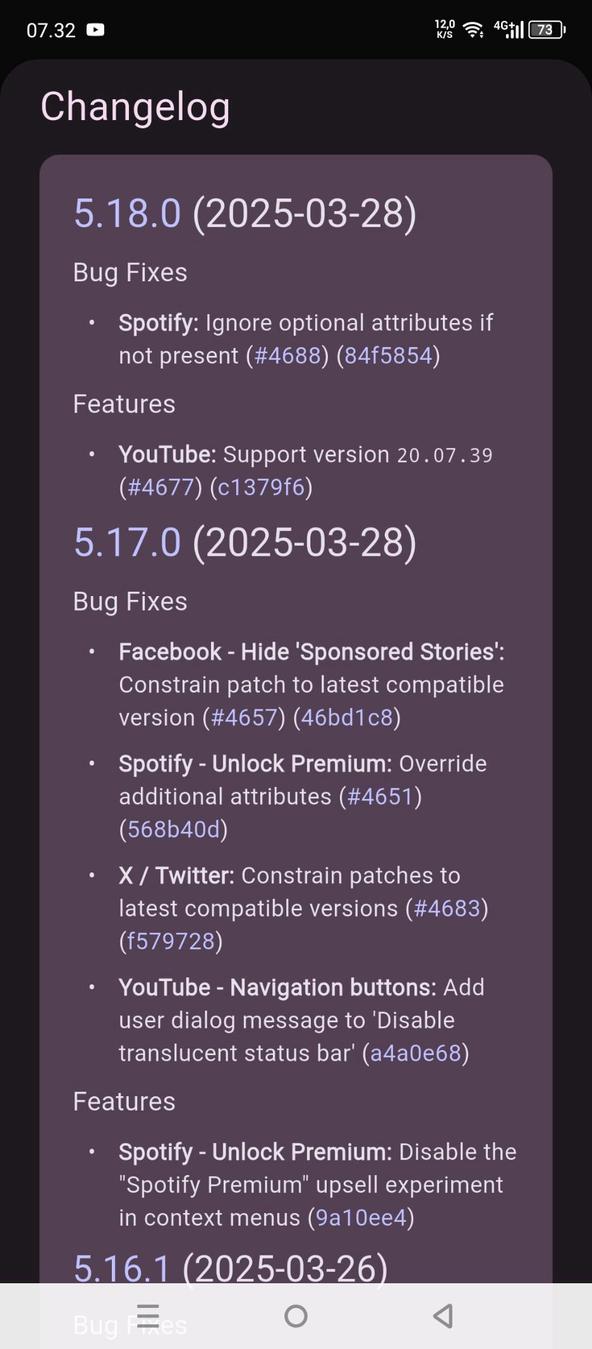The height and width of the screenshot is (1349, 592).
Task: Open issue link #4688
Action: [287, 356]
